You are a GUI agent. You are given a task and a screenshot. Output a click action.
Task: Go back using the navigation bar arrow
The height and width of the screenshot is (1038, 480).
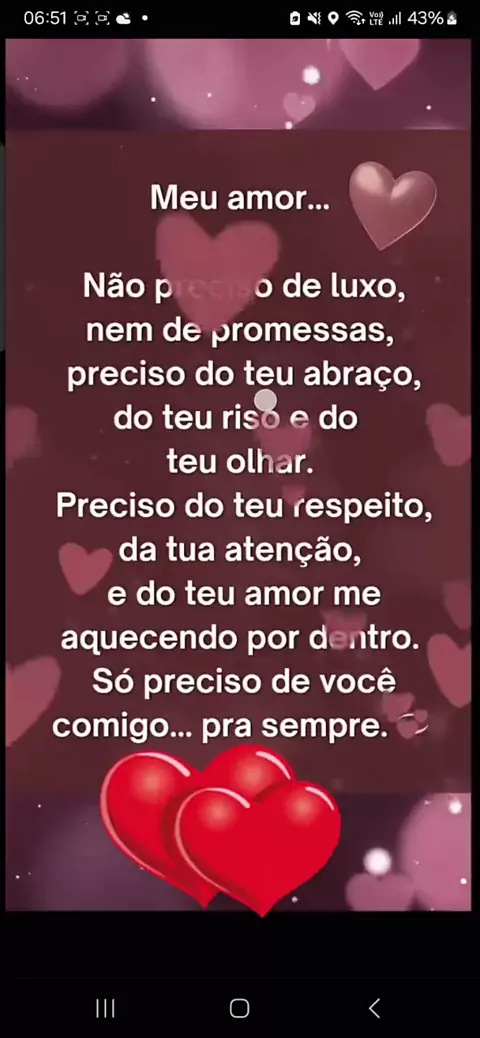point(374,1008)
